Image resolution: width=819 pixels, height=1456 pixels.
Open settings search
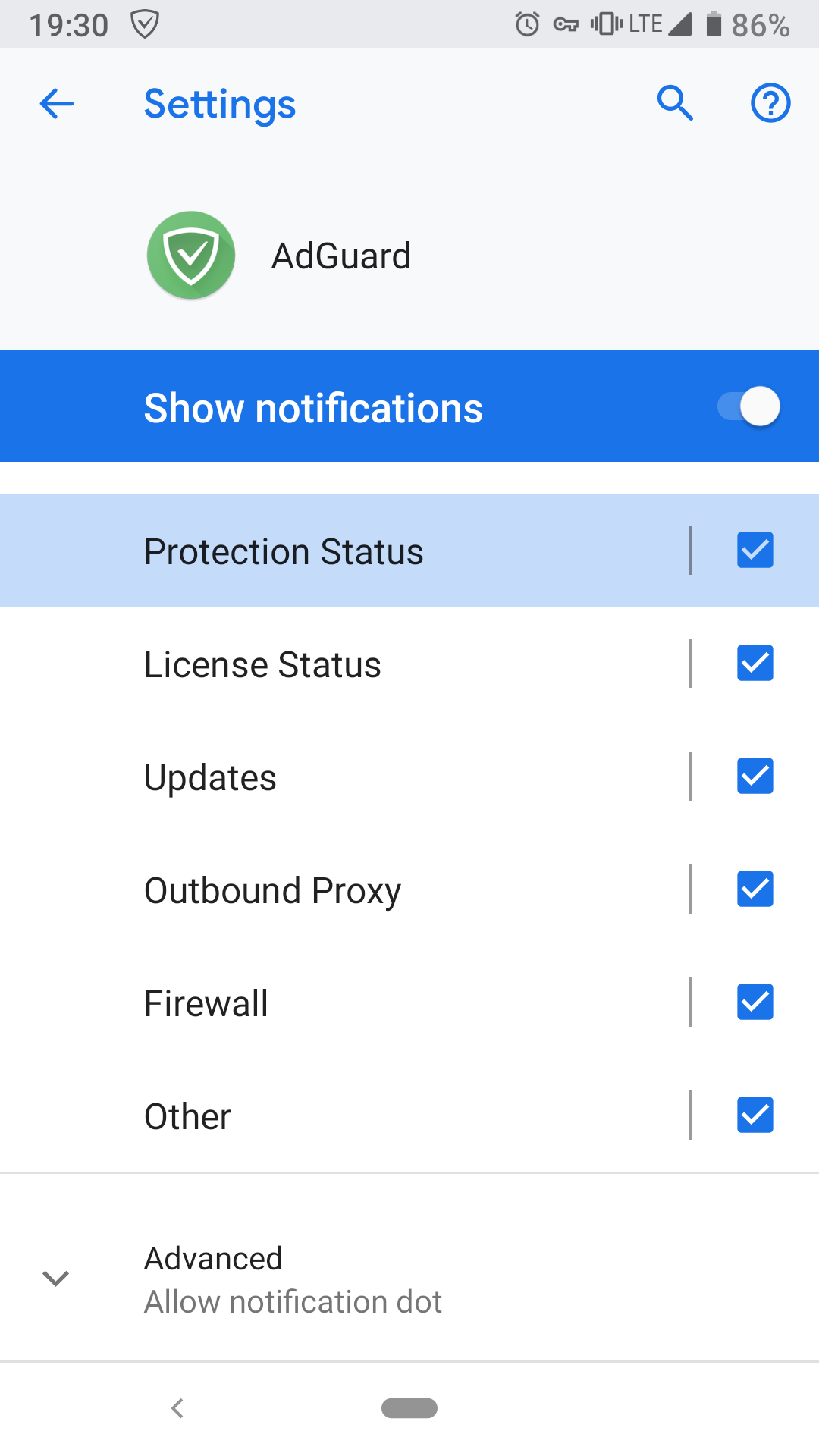click(675, 103)
